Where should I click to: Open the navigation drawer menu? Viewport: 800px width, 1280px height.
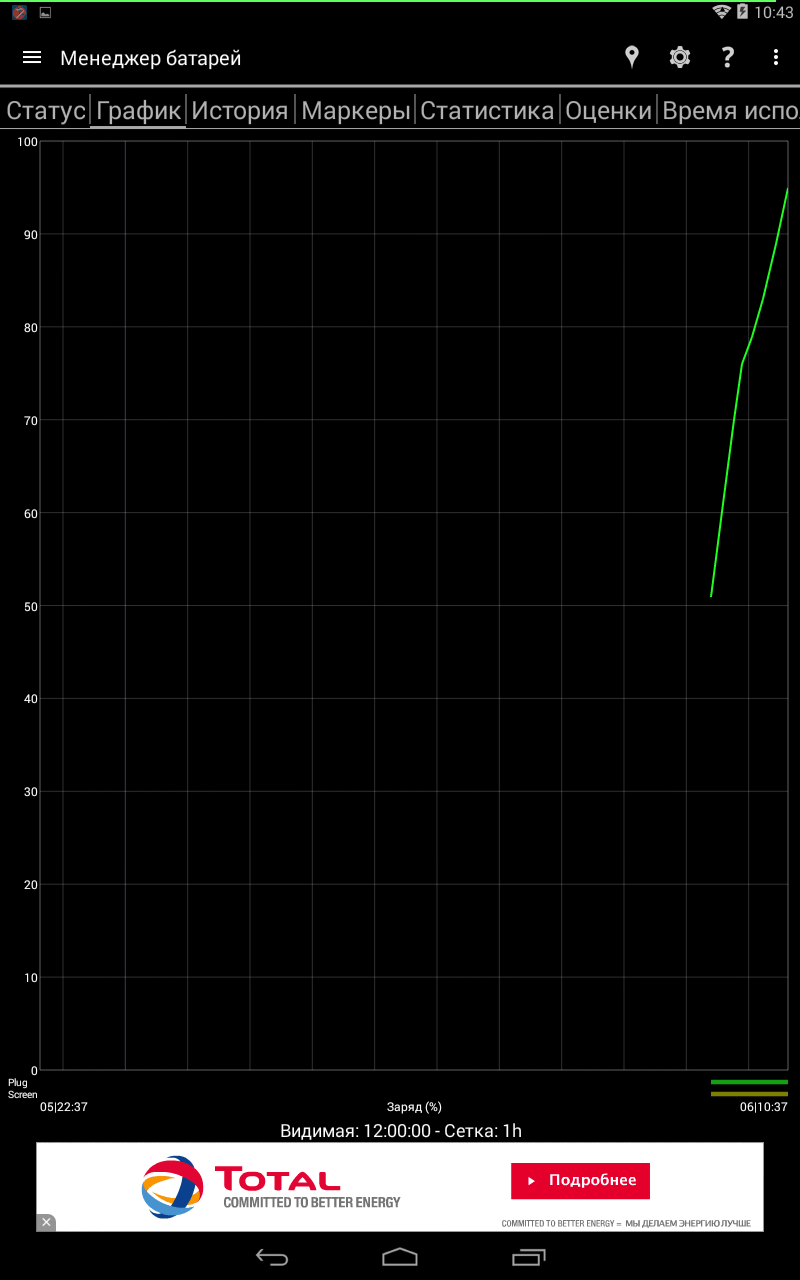click(x=32, y=58)
